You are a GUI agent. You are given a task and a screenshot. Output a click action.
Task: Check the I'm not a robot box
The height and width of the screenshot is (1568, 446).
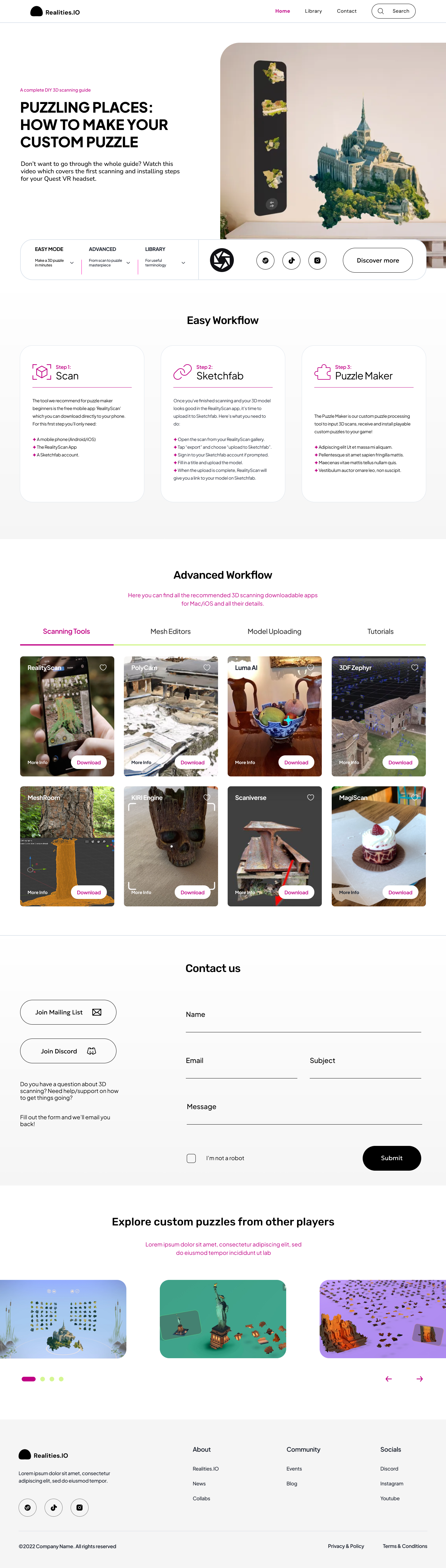tap(191, 1158)
